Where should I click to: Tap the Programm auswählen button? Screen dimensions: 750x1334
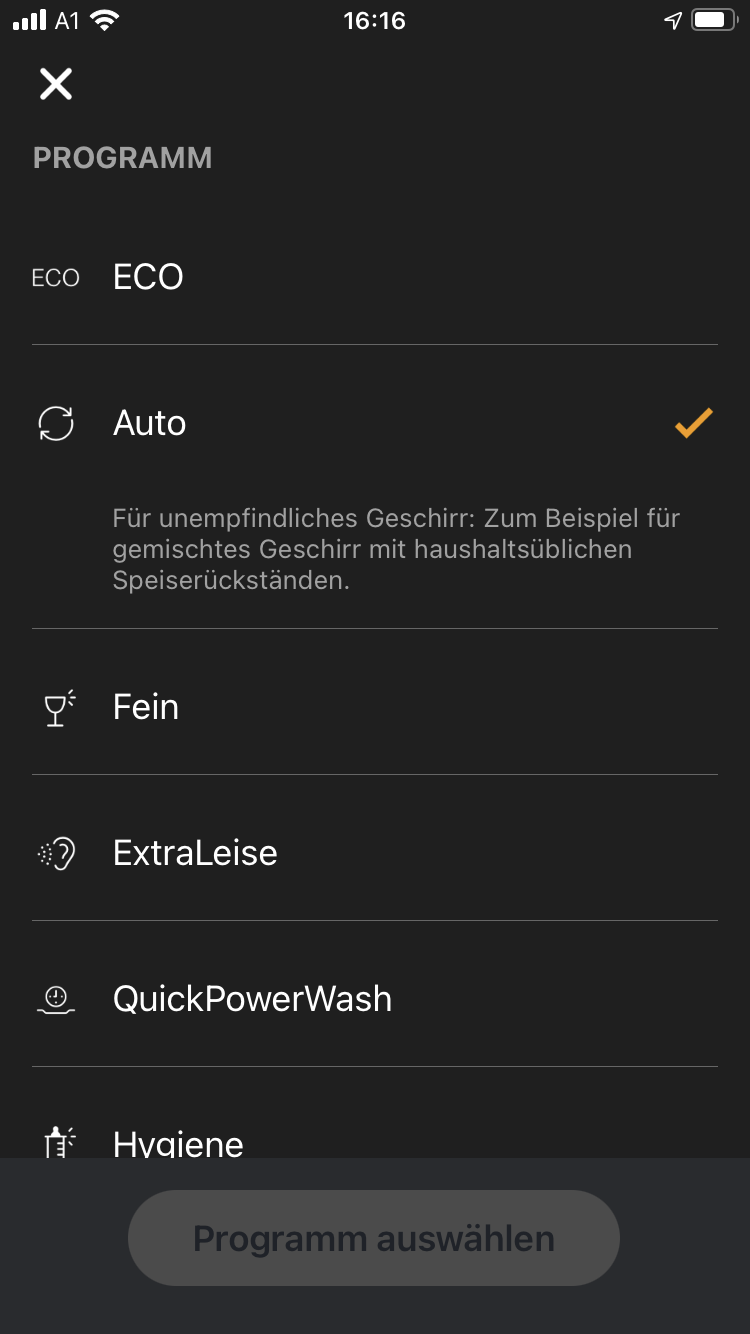tap(374, 1238)
